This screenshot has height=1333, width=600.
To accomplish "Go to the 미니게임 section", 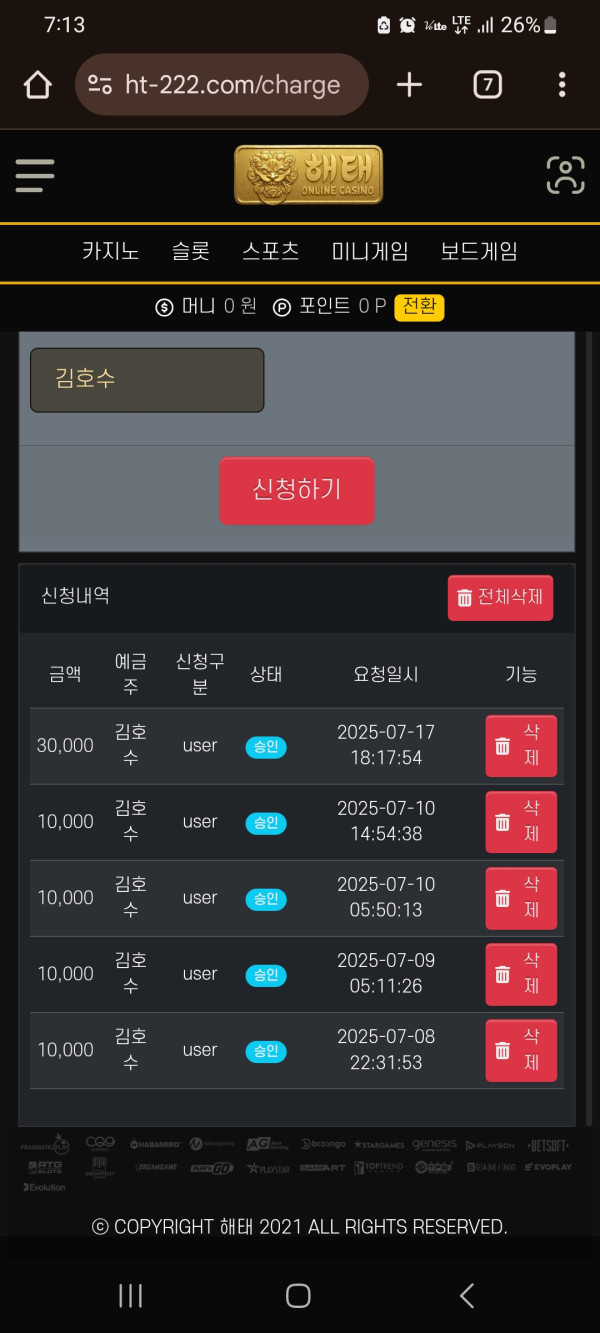I will pos(370,251).
